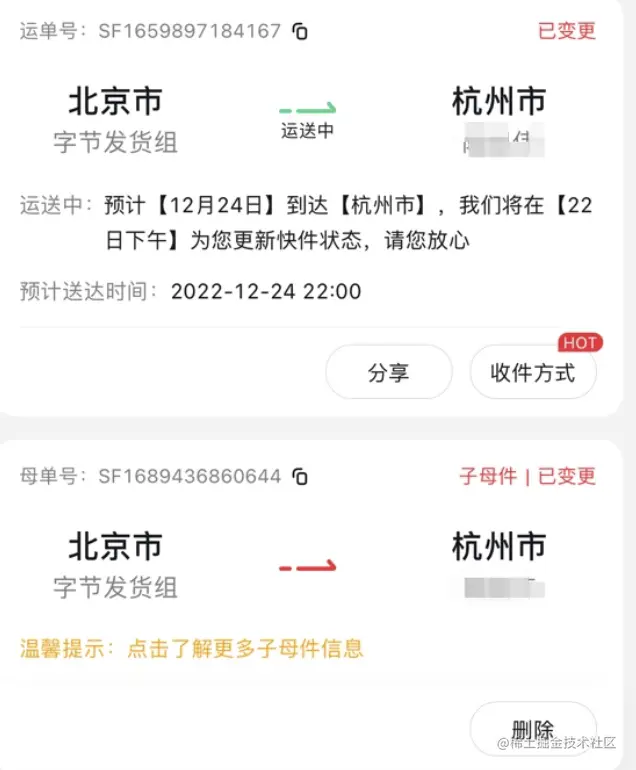Screen dimensions: 636x770
Task: Open 收件方式 options
Action: [532, 373]
